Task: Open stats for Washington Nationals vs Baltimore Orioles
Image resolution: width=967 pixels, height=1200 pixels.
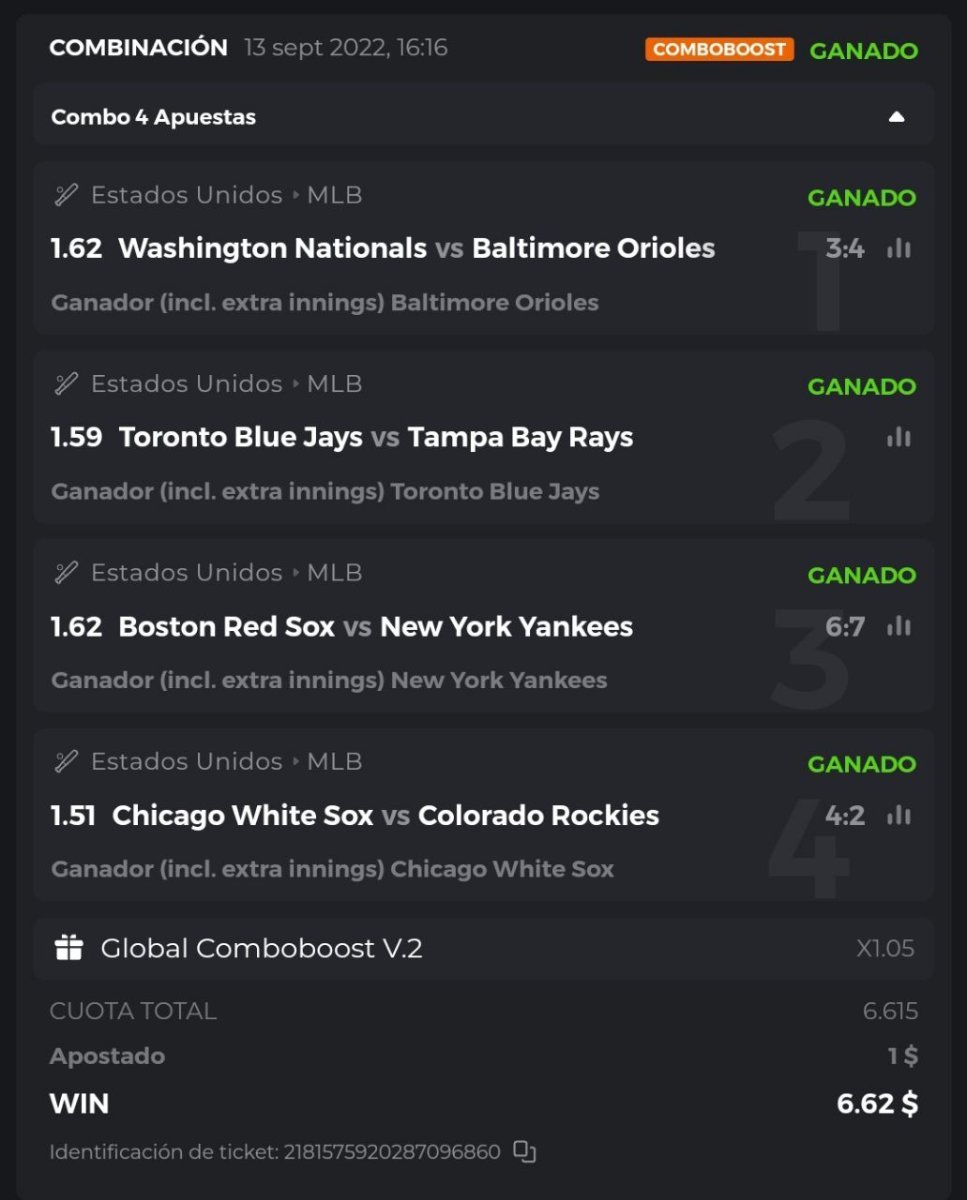Action: (x=899, y=248)
